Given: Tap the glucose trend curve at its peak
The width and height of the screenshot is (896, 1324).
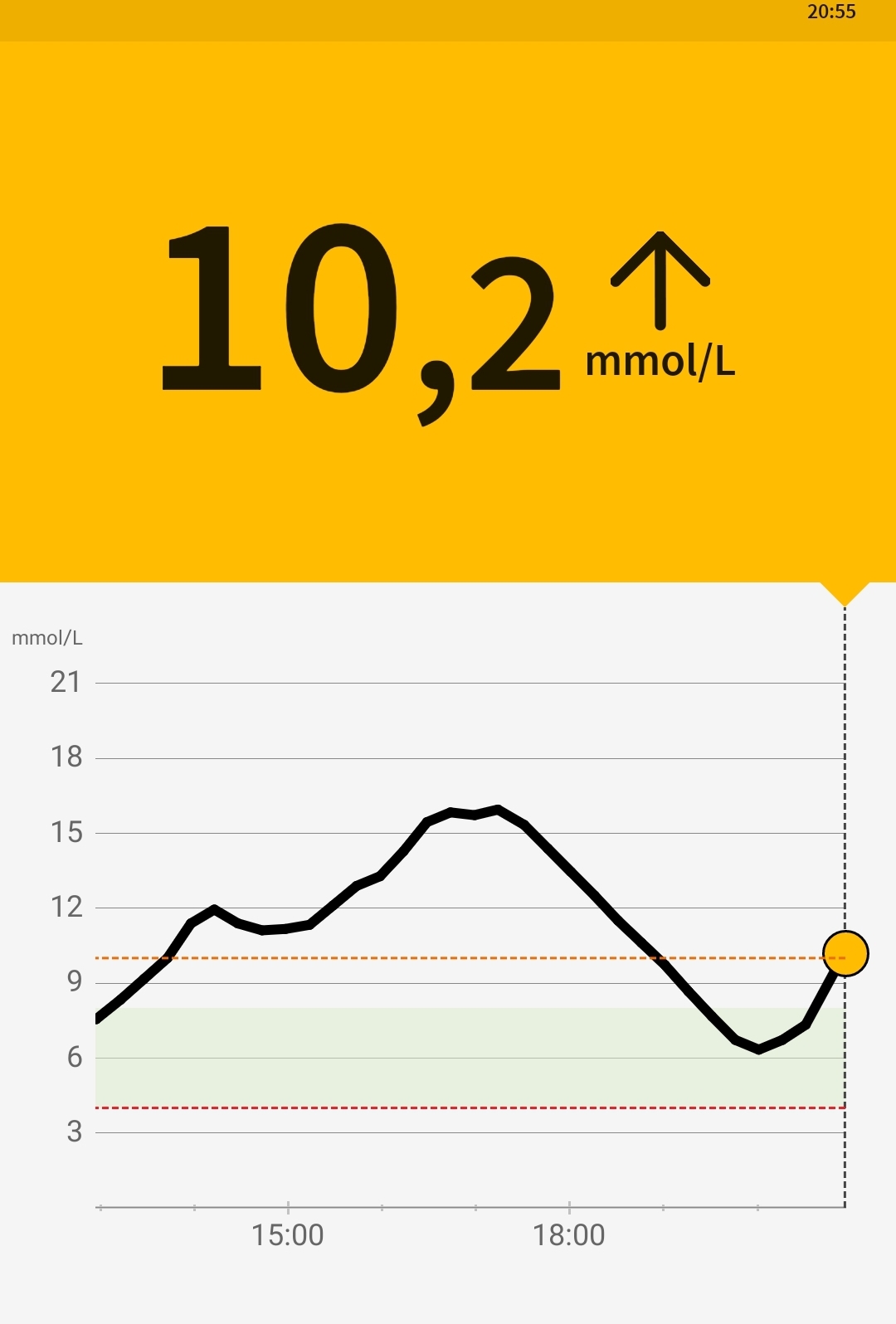Looking at the screenshot, I should (x=498, y=809).
